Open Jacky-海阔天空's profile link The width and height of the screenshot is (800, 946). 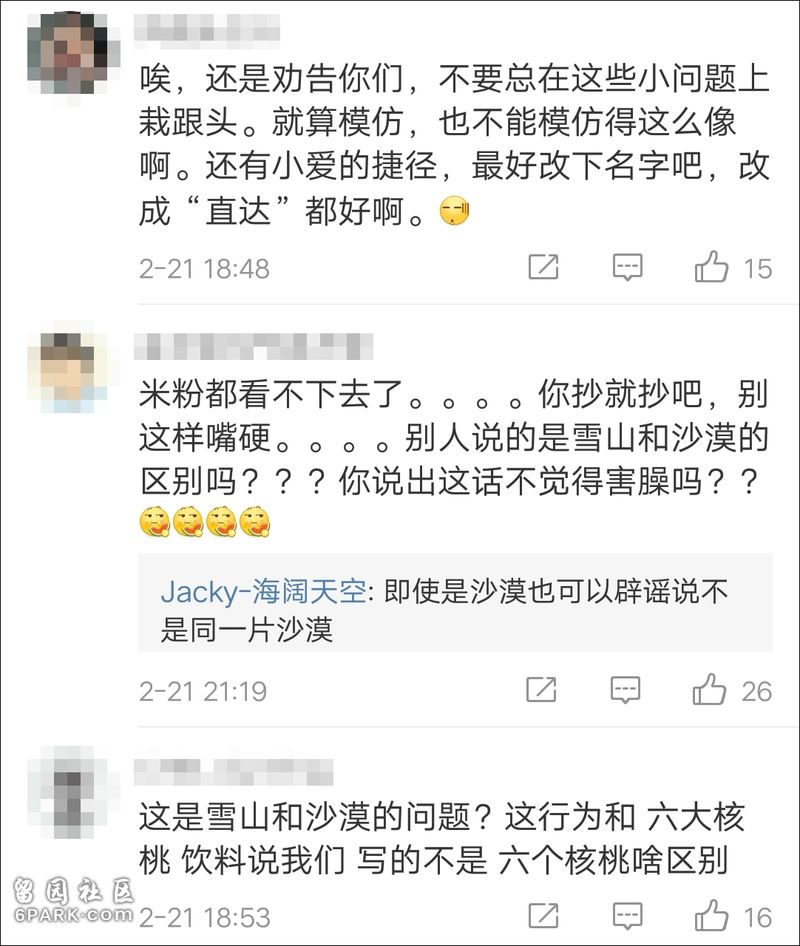click(x=264, y=591)
